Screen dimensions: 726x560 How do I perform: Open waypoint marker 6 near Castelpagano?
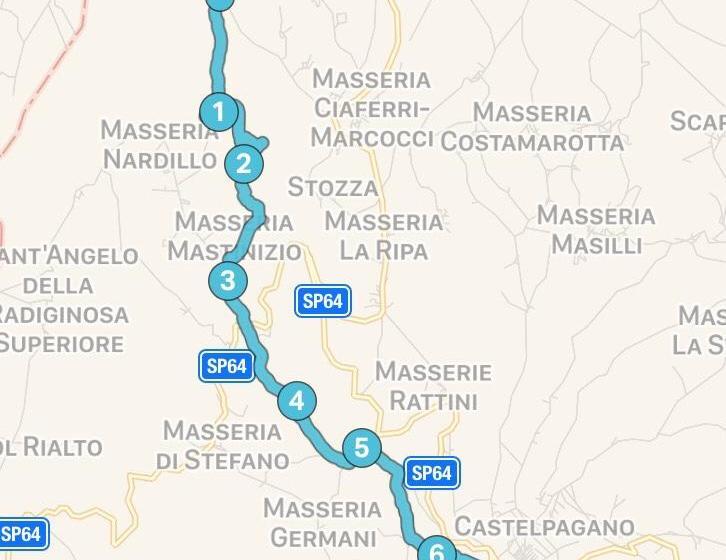point(436,551)
